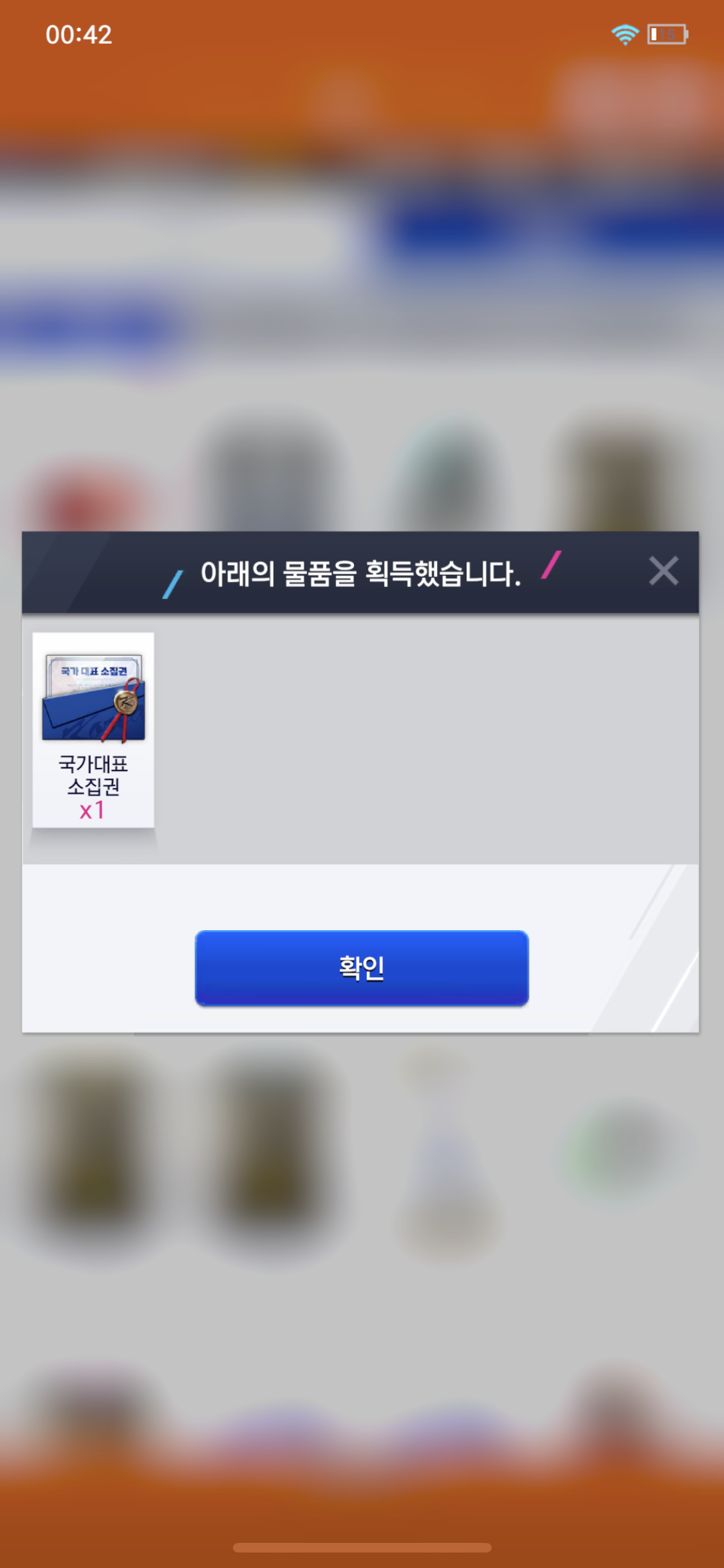
Task: Close the item acquired dialog
Action: pyautogui.click(x=664, y=571)
